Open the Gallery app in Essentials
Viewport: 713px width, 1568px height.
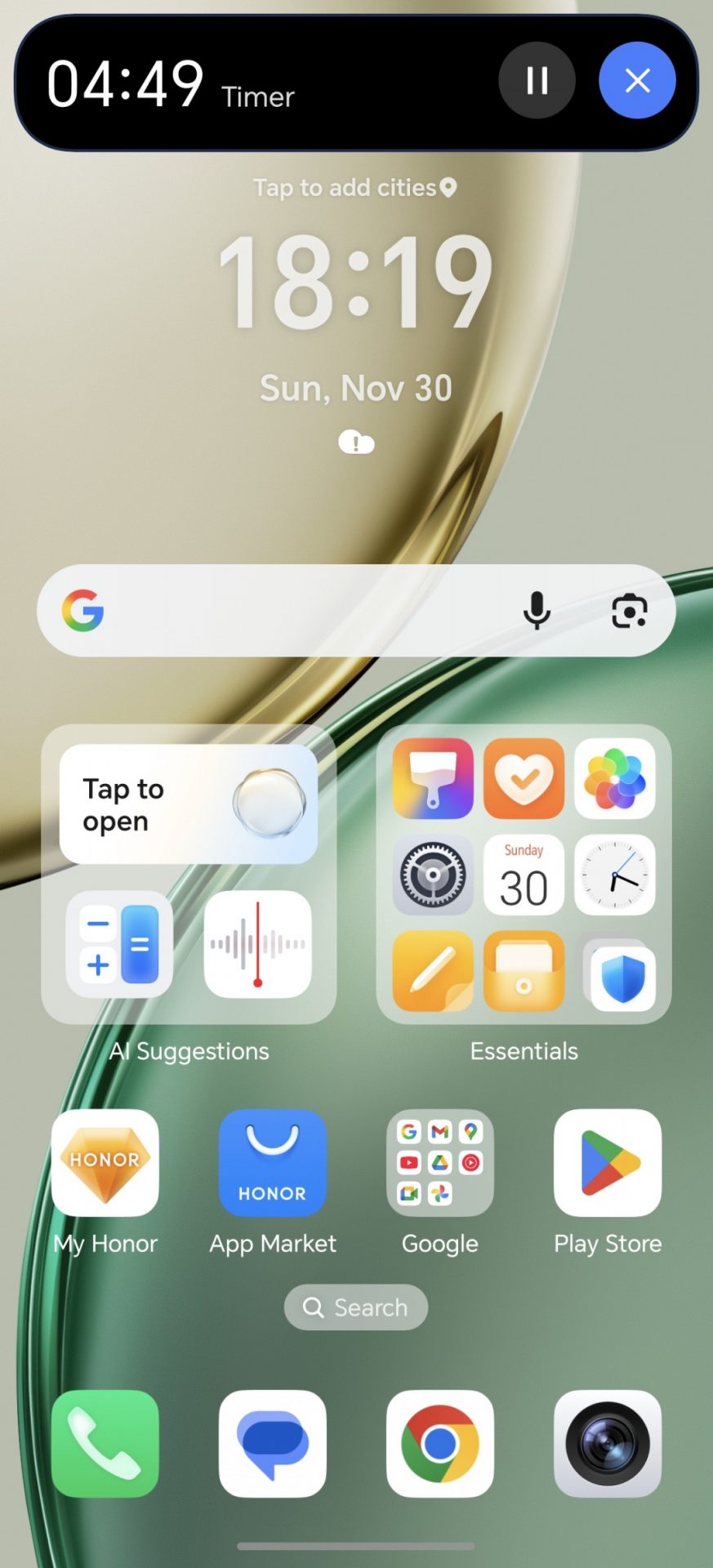click(614, 779)
